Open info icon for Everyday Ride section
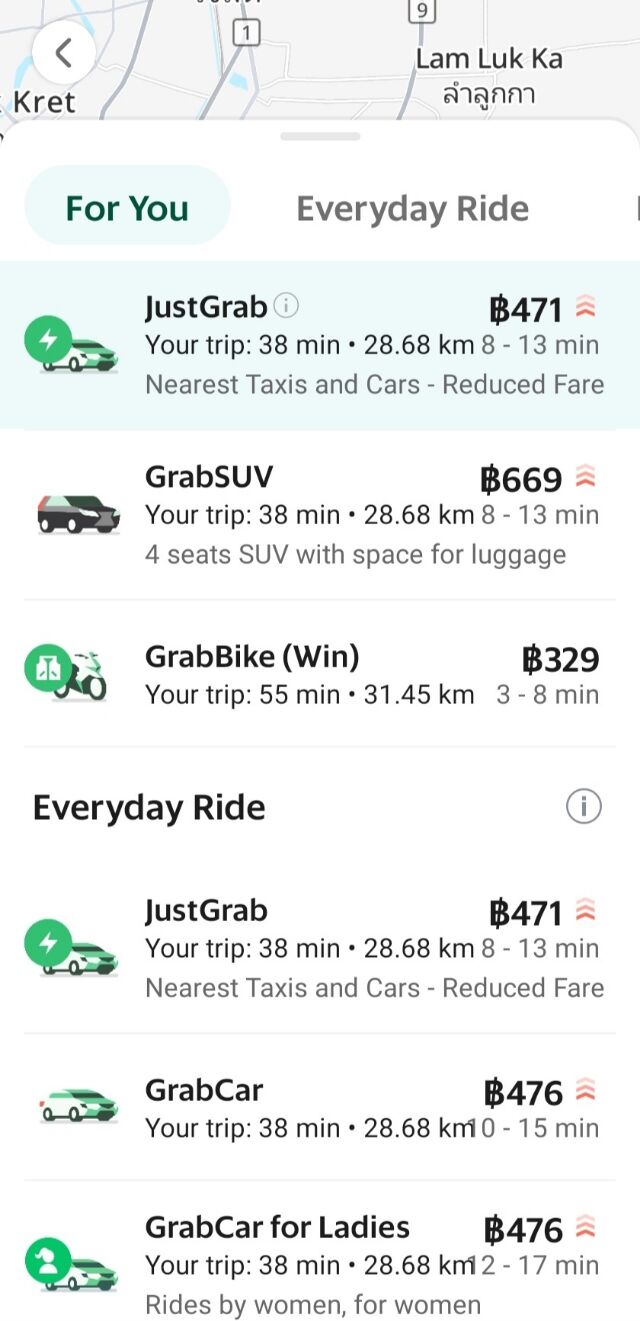The height and width of the screenshot is (1321, 640). [584, 806]
